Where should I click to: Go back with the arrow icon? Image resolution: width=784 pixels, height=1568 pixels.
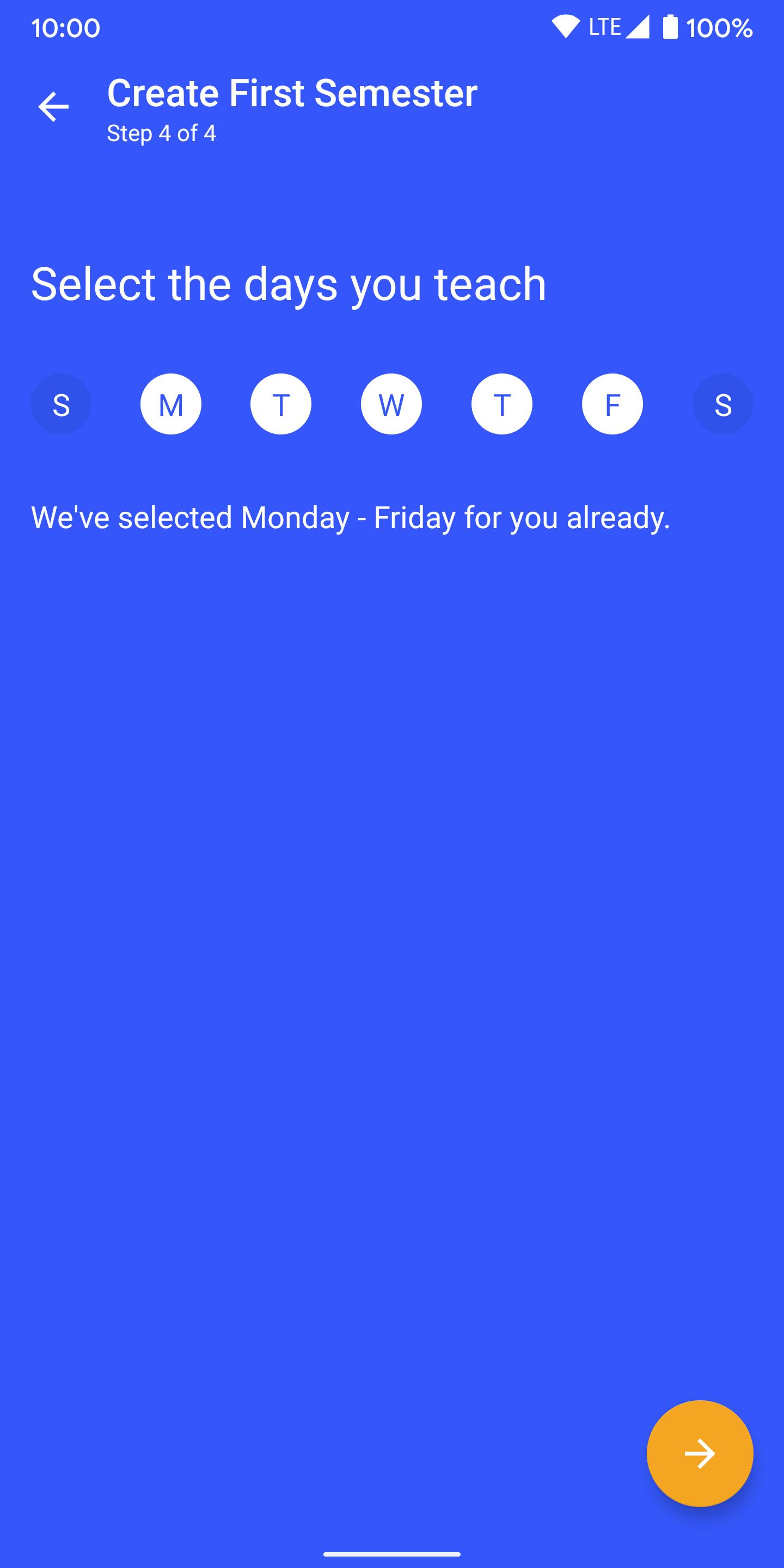pyautogui.click(x=53, y=107)
